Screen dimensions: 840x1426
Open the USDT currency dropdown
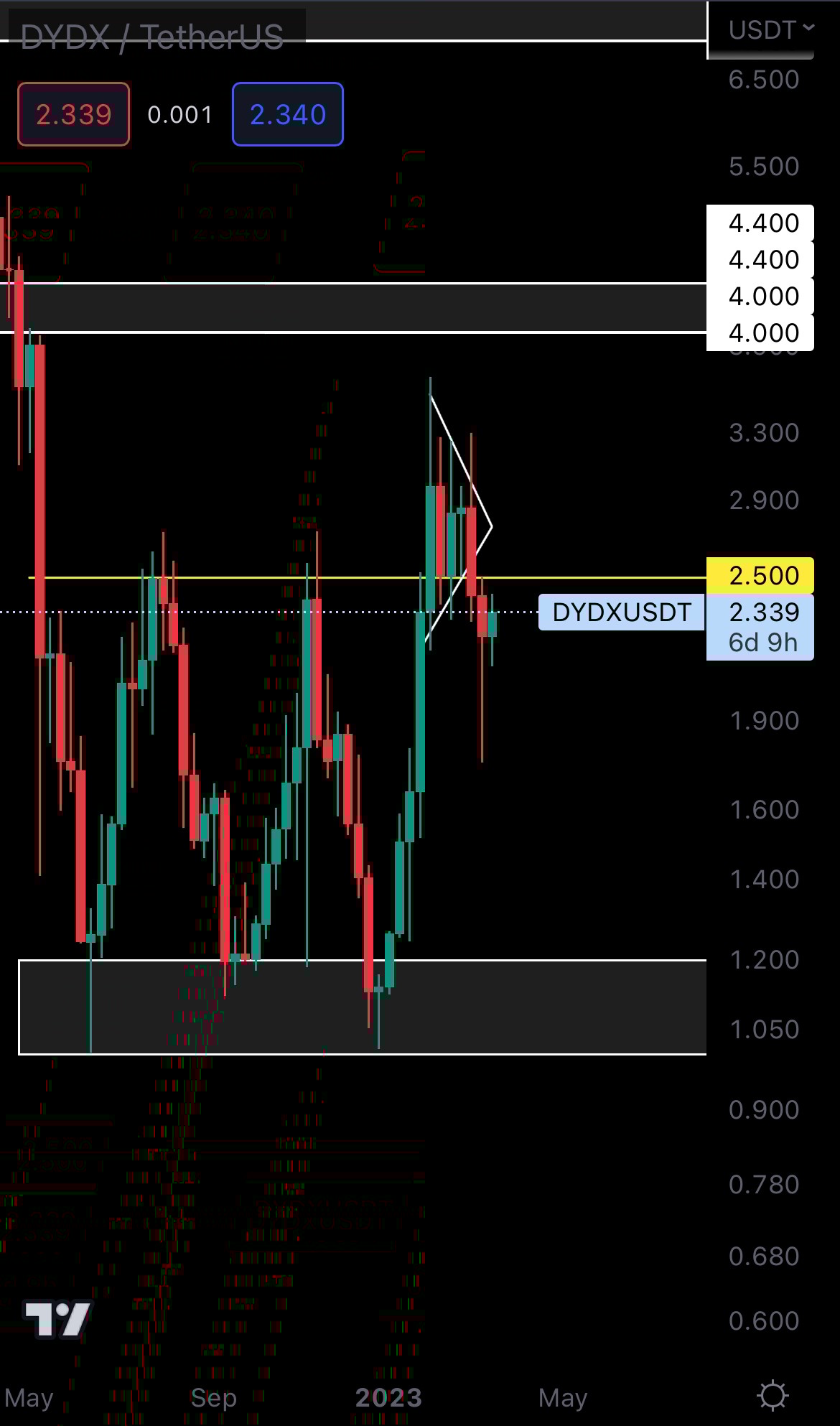770,30
